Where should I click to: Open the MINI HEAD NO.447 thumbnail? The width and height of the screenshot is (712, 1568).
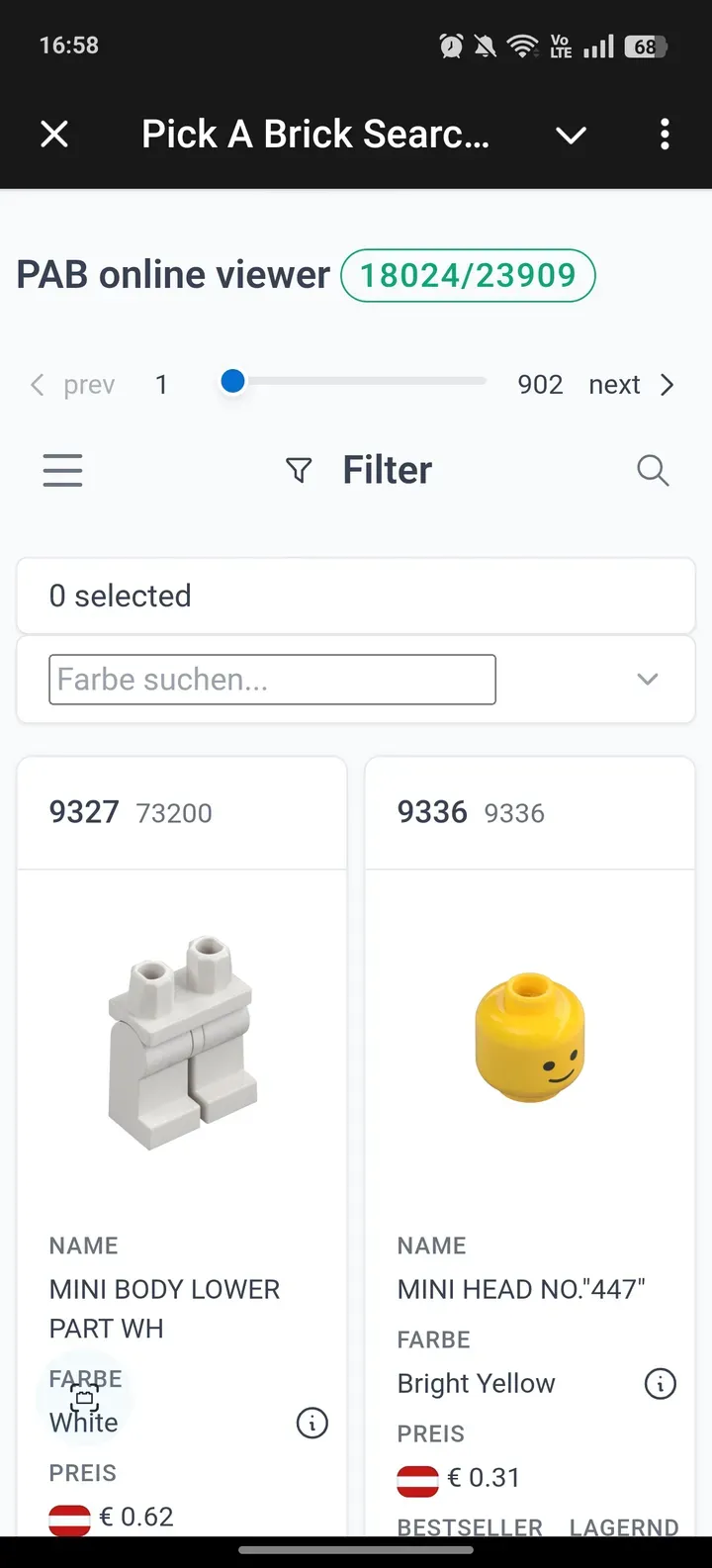pyautogui.click(x=530, y=1037)
